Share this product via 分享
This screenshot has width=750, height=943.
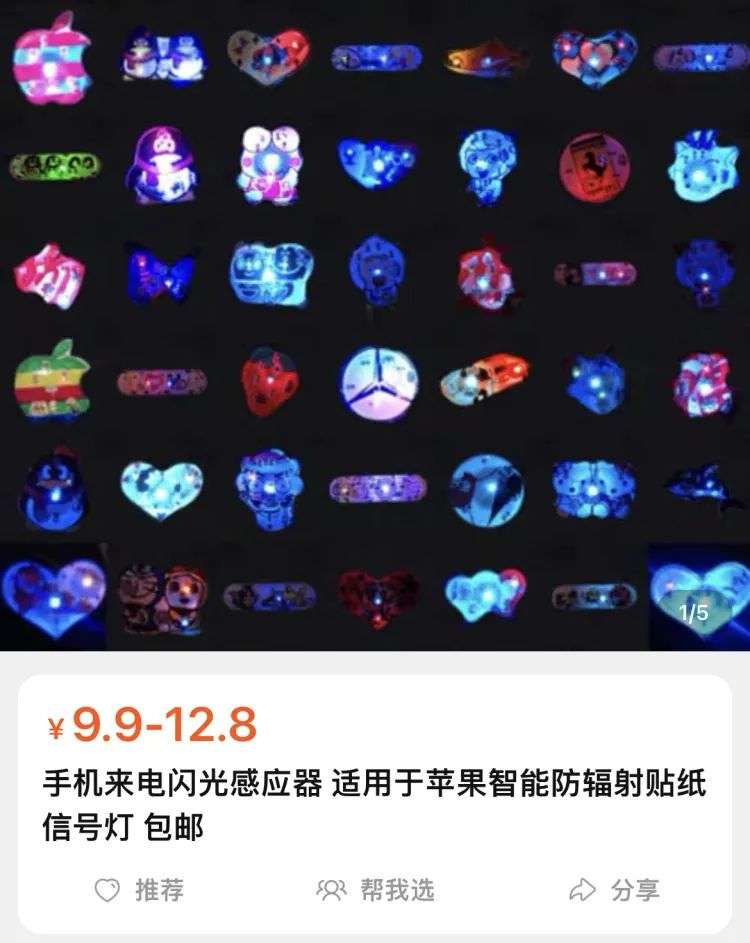pyautogui.click(x=613, y=890)
